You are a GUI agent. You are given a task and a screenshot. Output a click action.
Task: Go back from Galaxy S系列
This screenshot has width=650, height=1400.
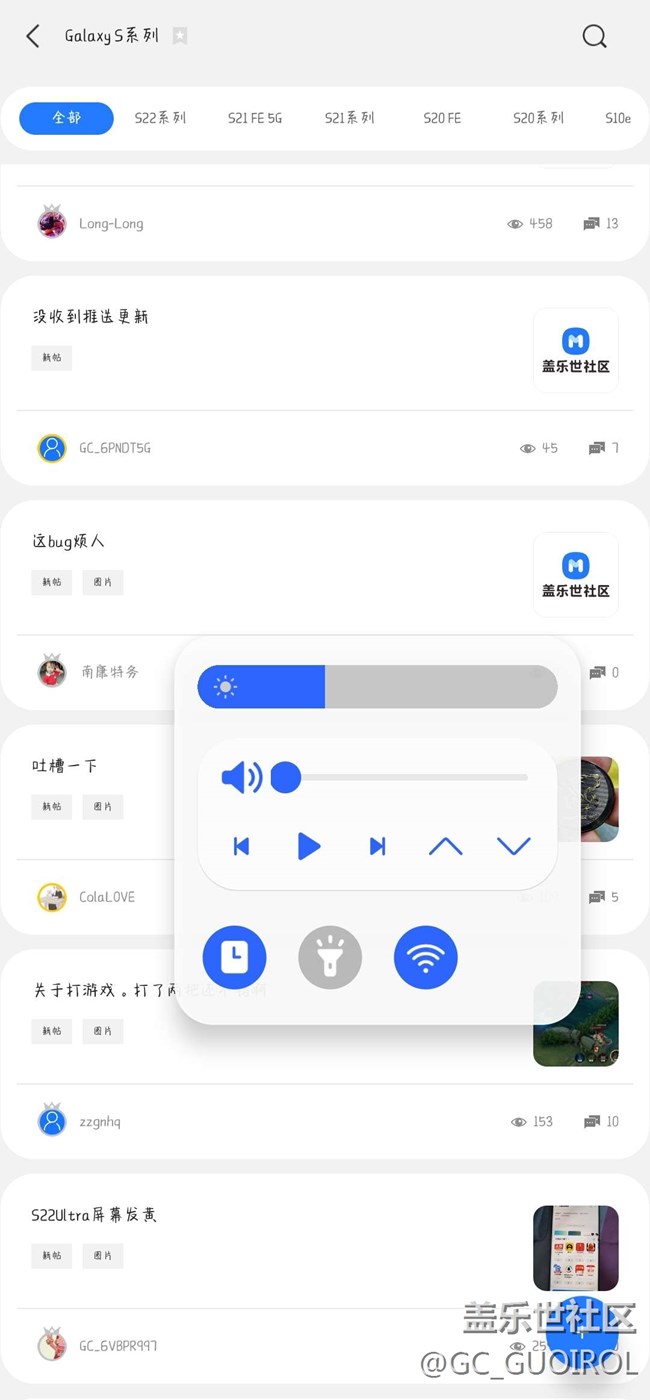[33, 37]
